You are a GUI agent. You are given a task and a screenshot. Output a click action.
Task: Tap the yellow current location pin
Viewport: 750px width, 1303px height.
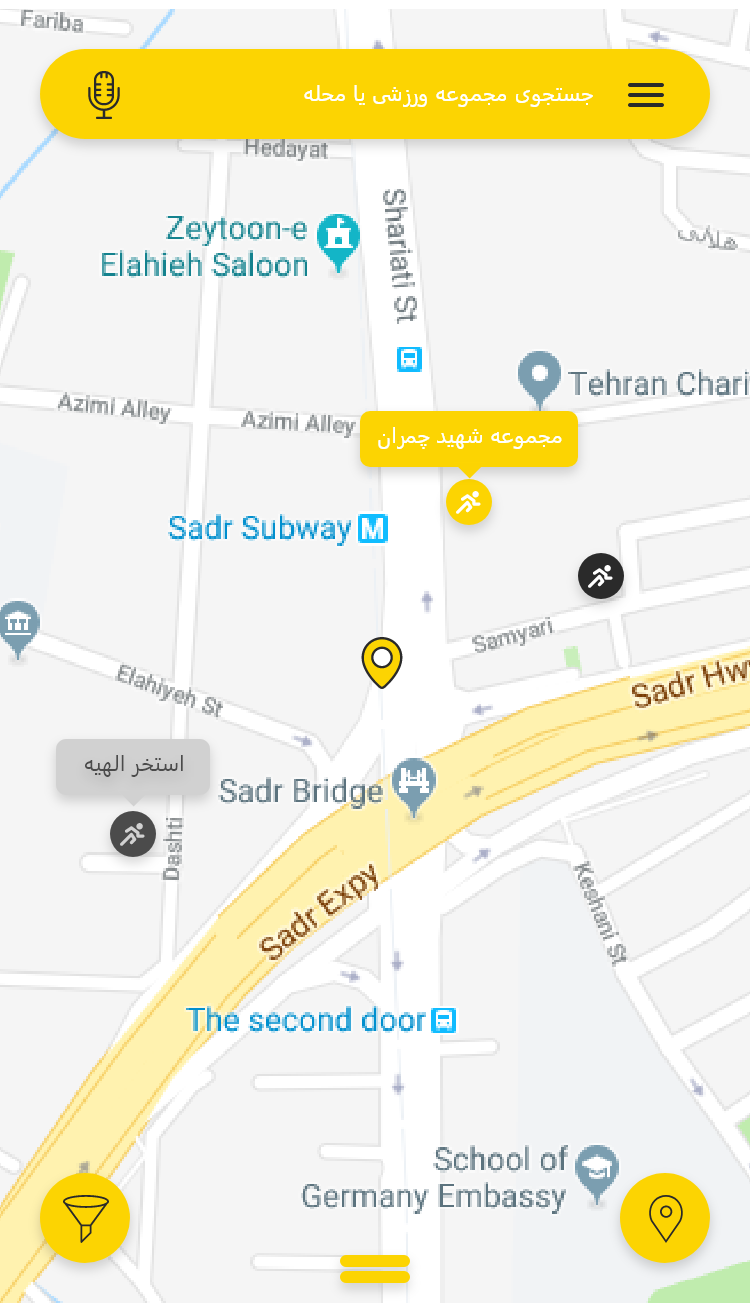pyautogui.click(x=381, y=661)
